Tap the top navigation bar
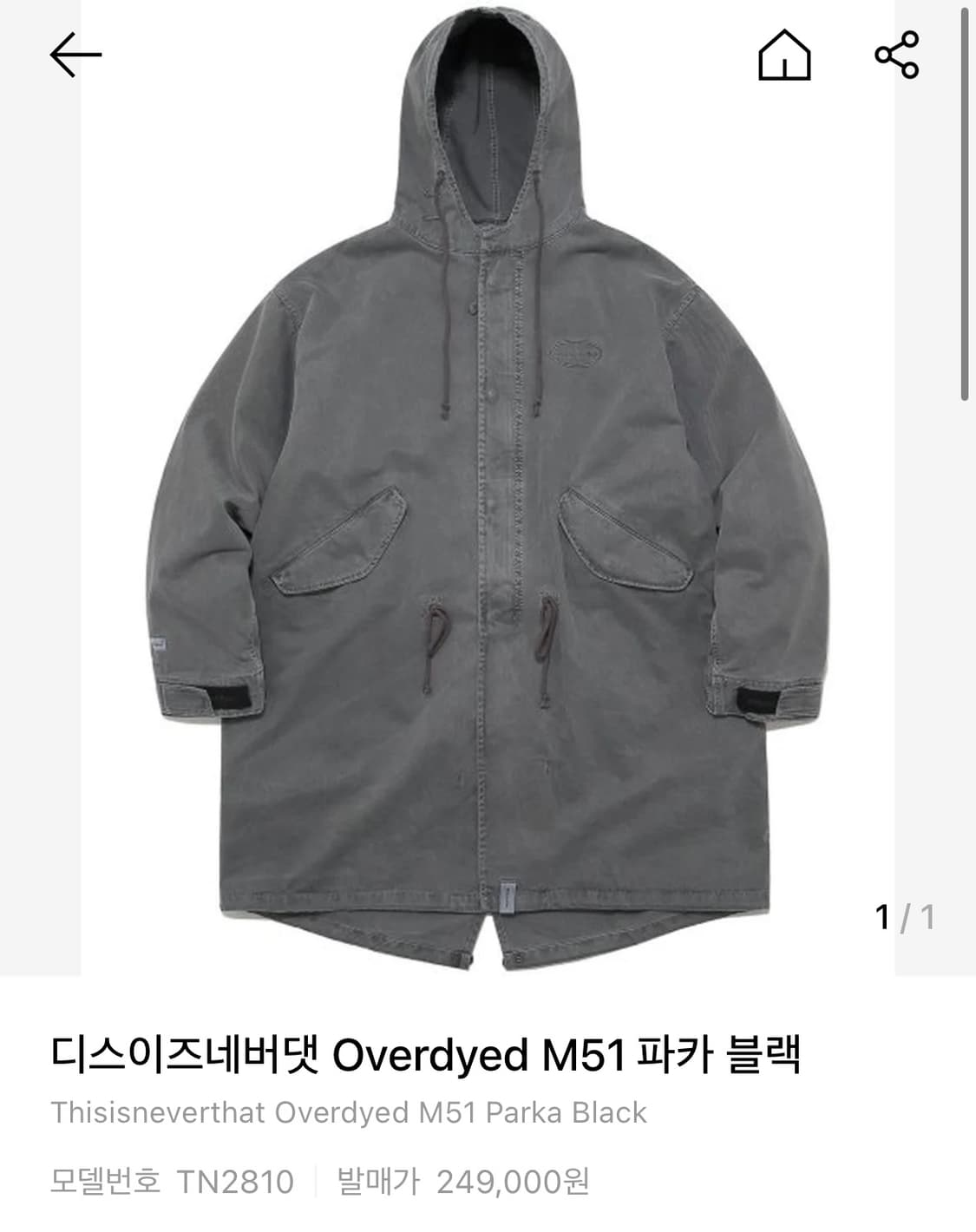 click(x=488, y=54)
